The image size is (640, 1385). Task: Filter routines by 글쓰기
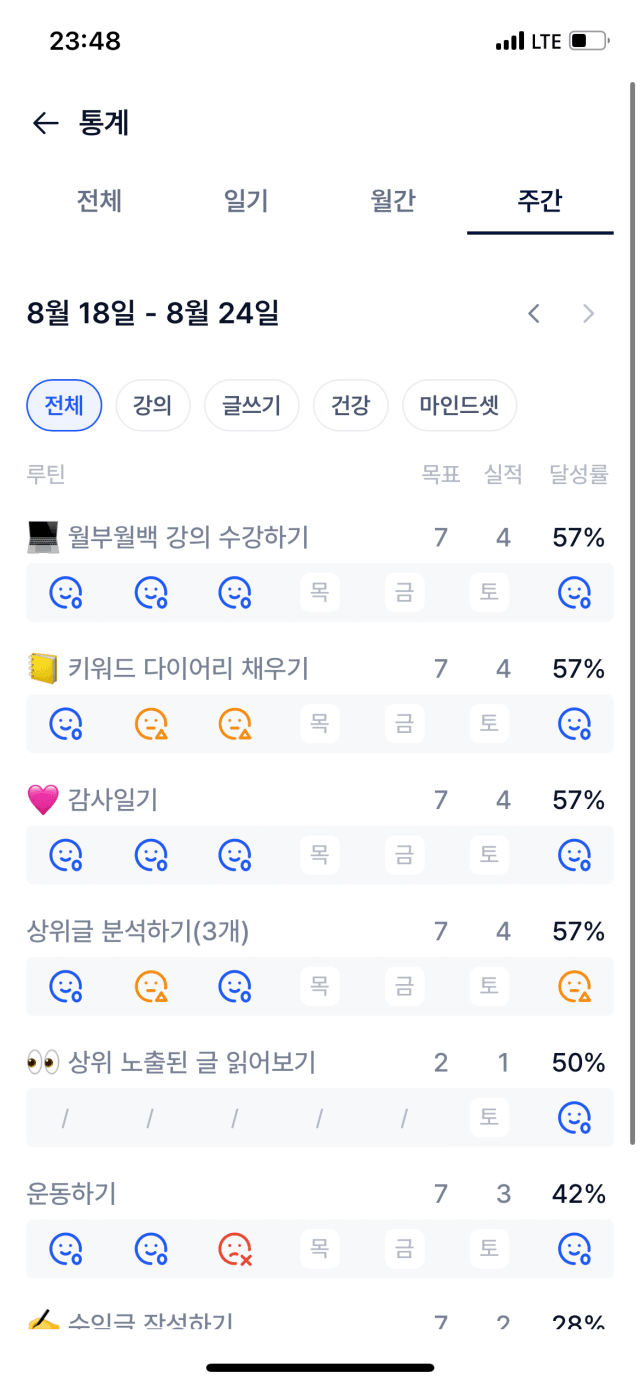(252, 405)
